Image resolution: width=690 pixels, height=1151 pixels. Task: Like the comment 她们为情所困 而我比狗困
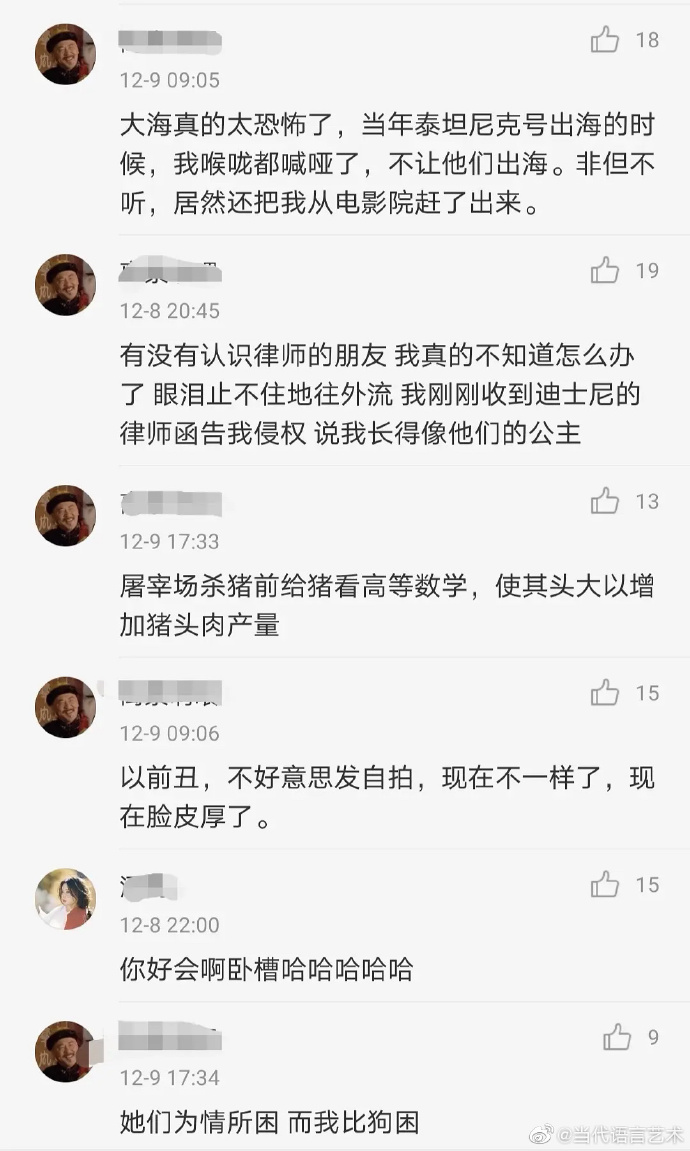(617, 1038)
